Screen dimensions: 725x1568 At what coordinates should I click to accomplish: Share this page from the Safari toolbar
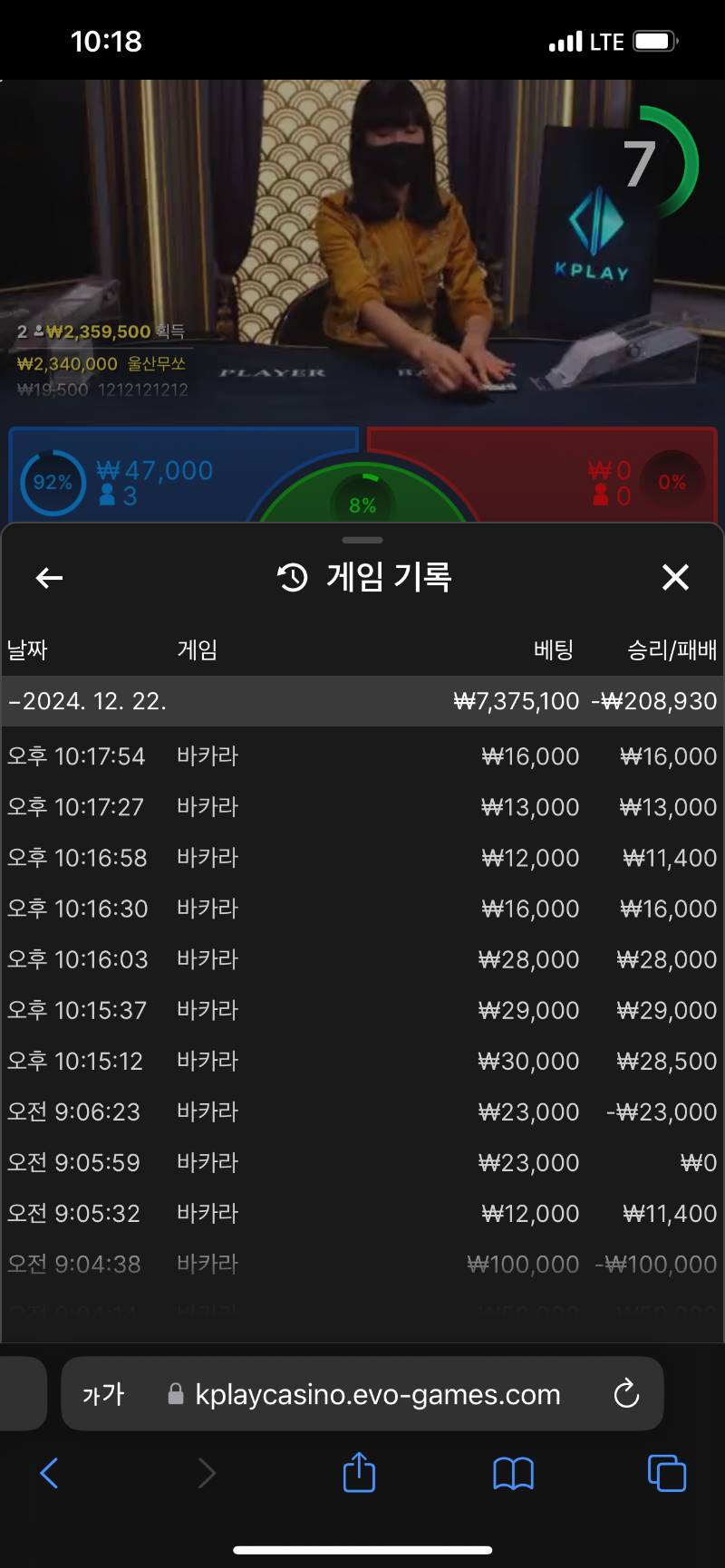[360, 1472]
